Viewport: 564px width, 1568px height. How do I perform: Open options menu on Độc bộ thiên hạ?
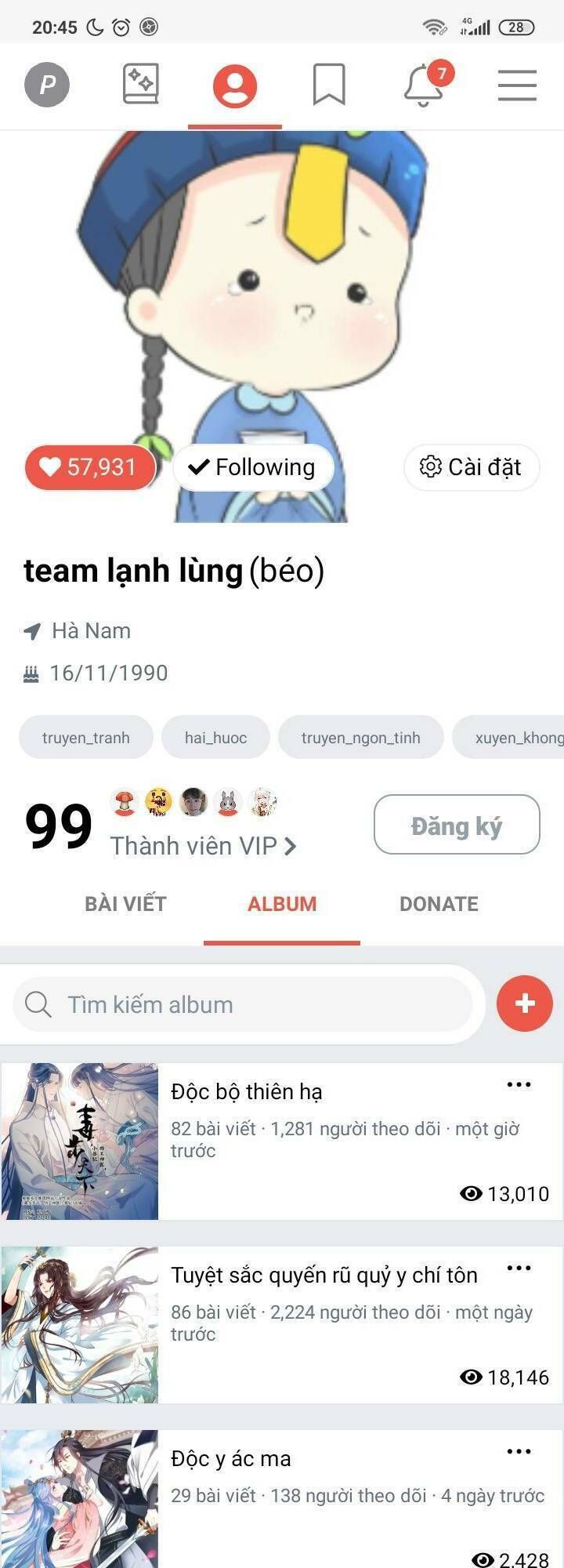point(519,1083)
